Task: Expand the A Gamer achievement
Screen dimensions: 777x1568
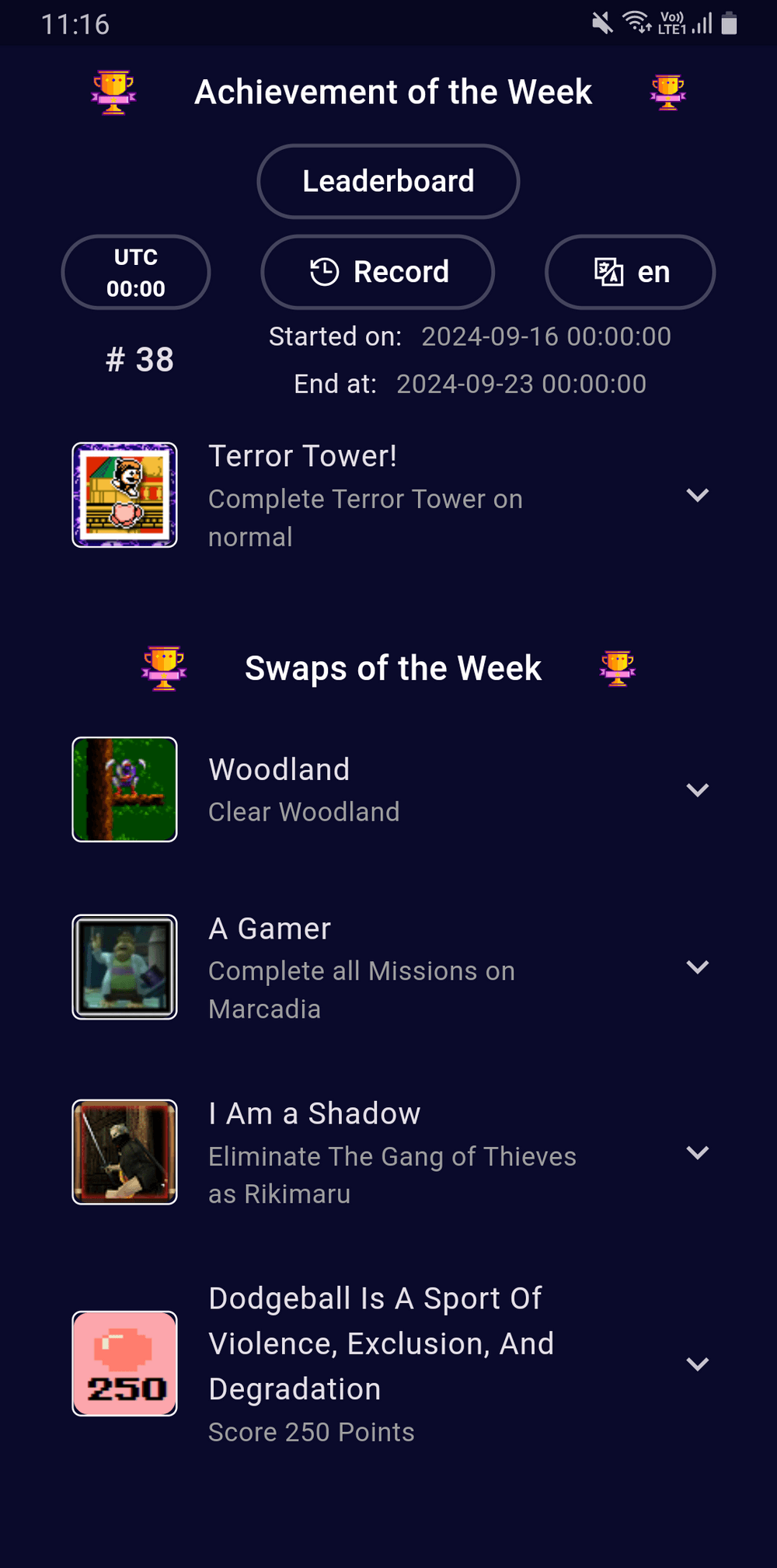Action: (697, 967)
